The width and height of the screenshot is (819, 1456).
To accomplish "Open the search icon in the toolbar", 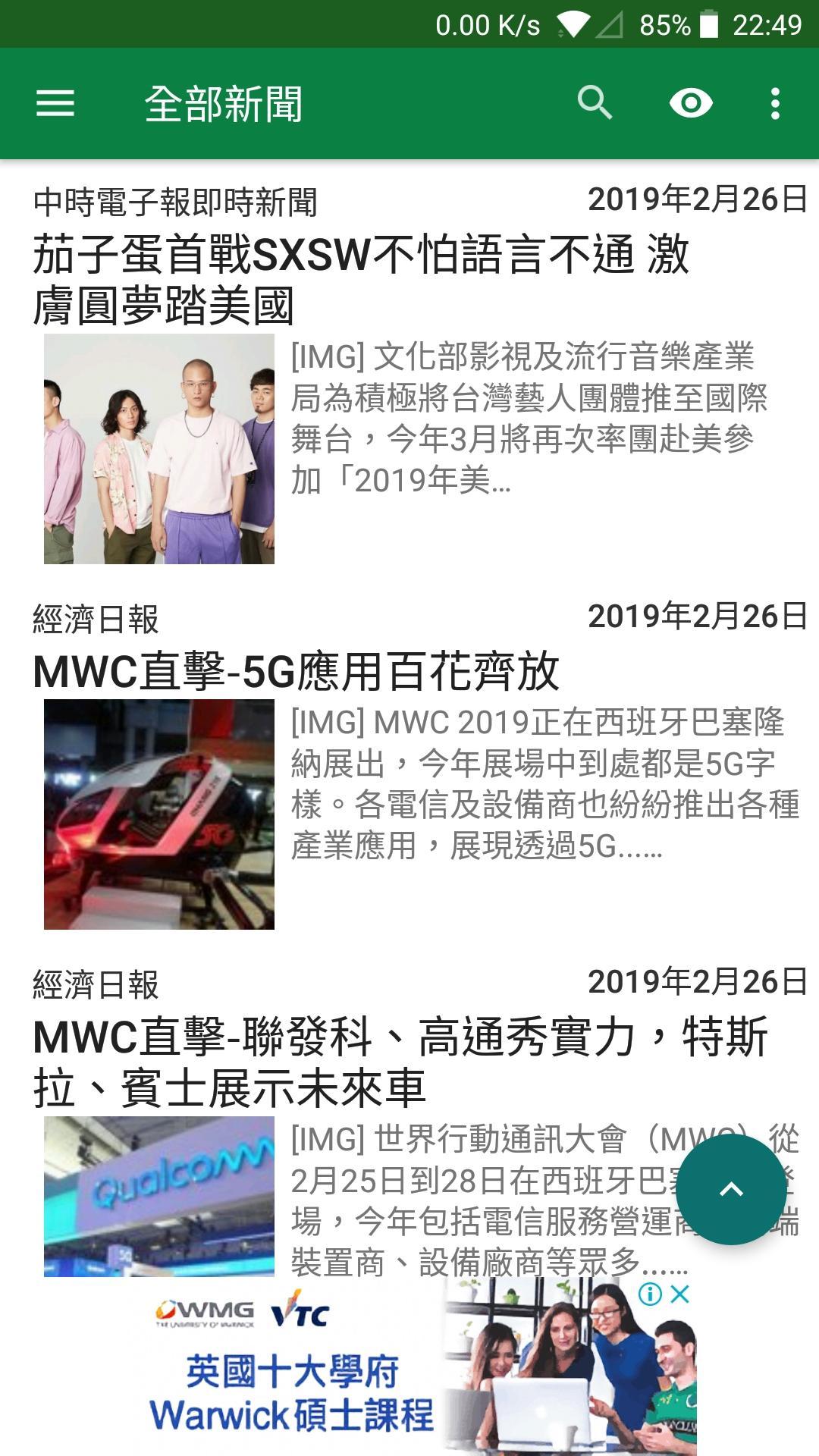I will (595, 103).
